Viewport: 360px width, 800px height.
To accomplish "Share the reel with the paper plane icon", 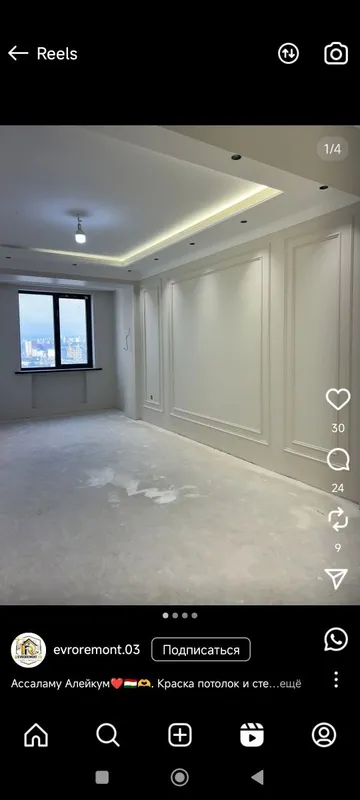I will coord(337,579).
